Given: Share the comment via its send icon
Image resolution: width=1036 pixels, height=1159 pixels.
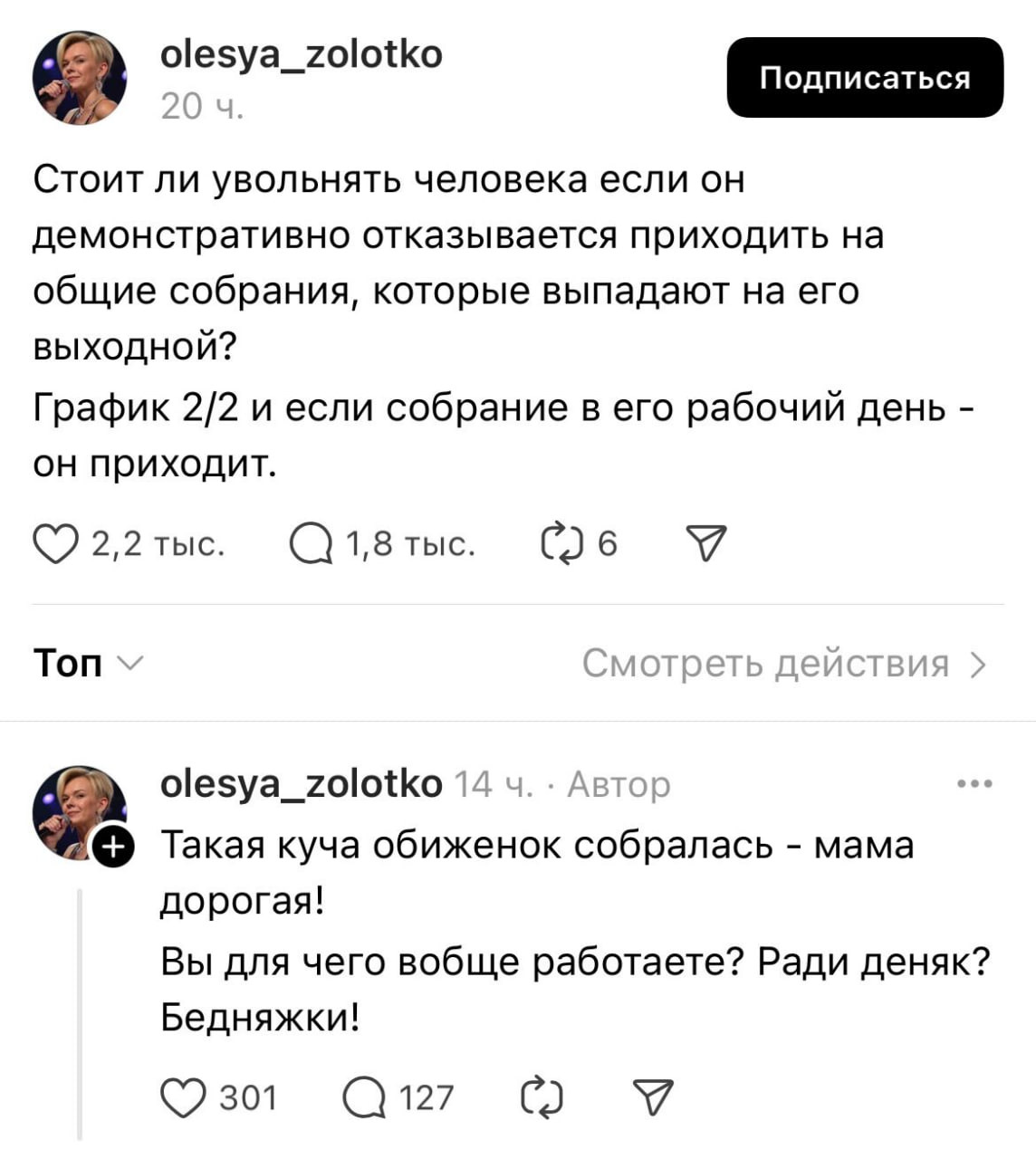Looking at the screenshot, I should coord(654,1098).
